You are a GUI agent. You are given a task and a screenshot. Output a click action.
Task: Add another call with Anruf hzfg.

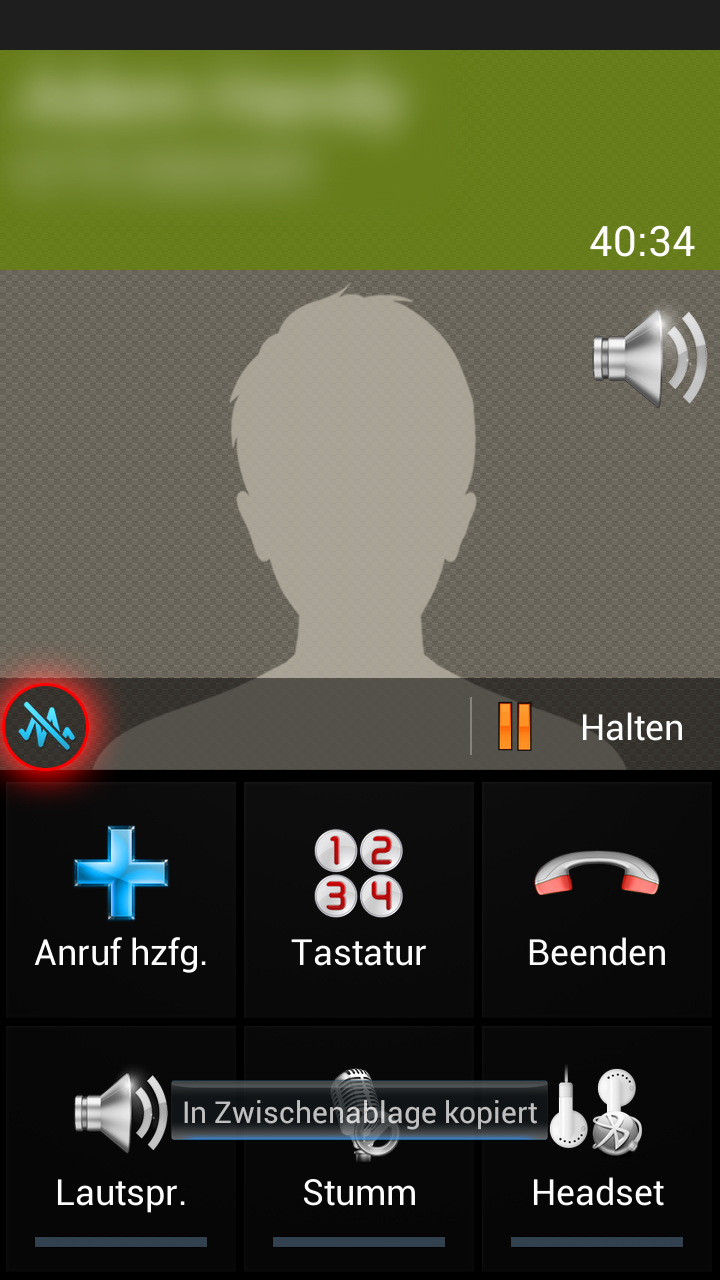121,900
